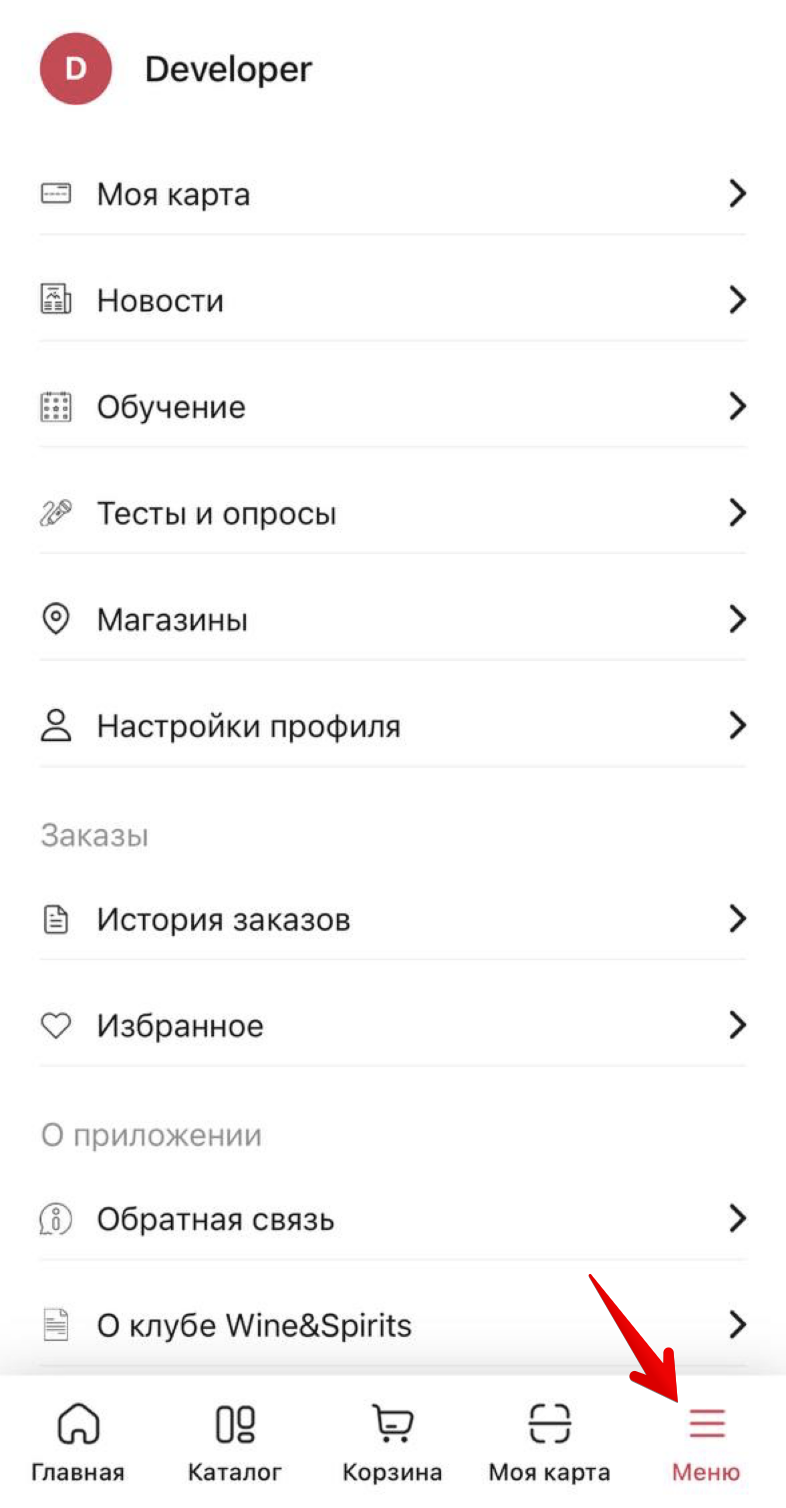Select the Моя карта bottom tab
Image resolution: width=786 pixels, height=1508 pixels.
(x=549, y=1442)
